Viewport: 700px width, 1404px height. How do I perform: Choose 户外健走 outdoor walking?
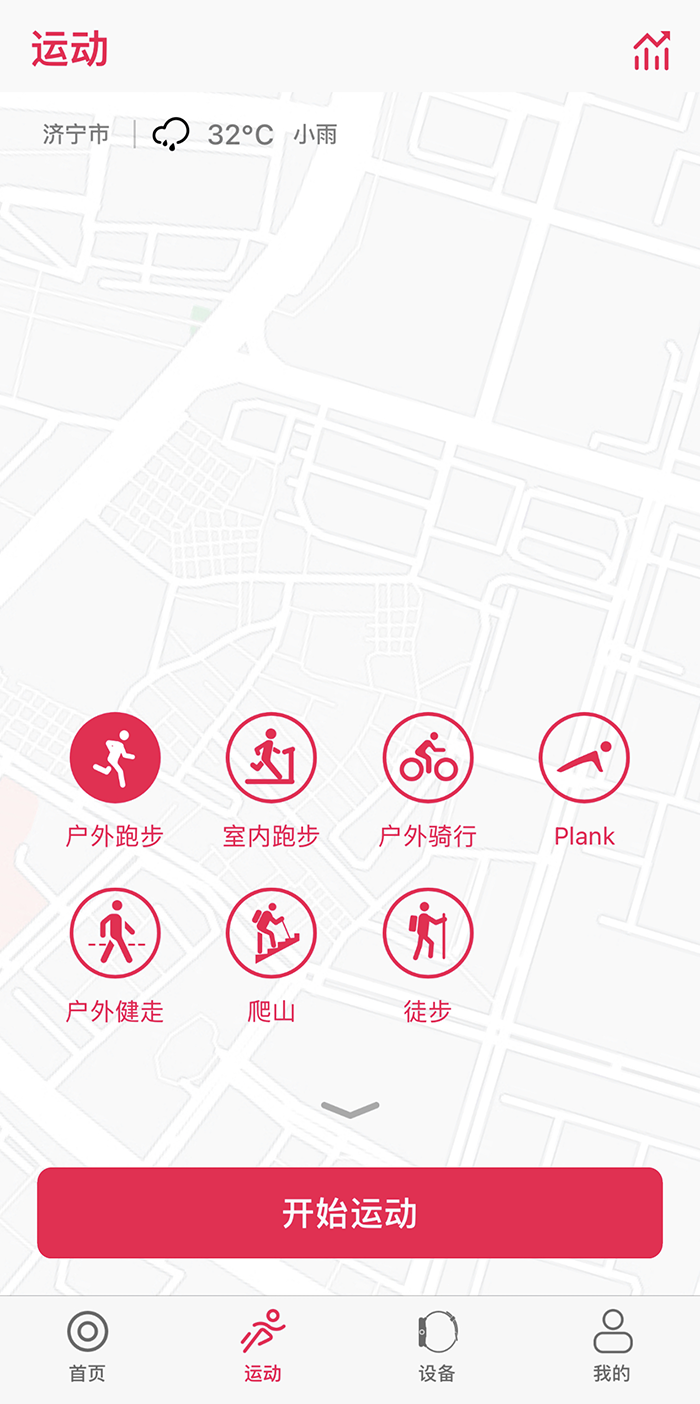[115, 934]
